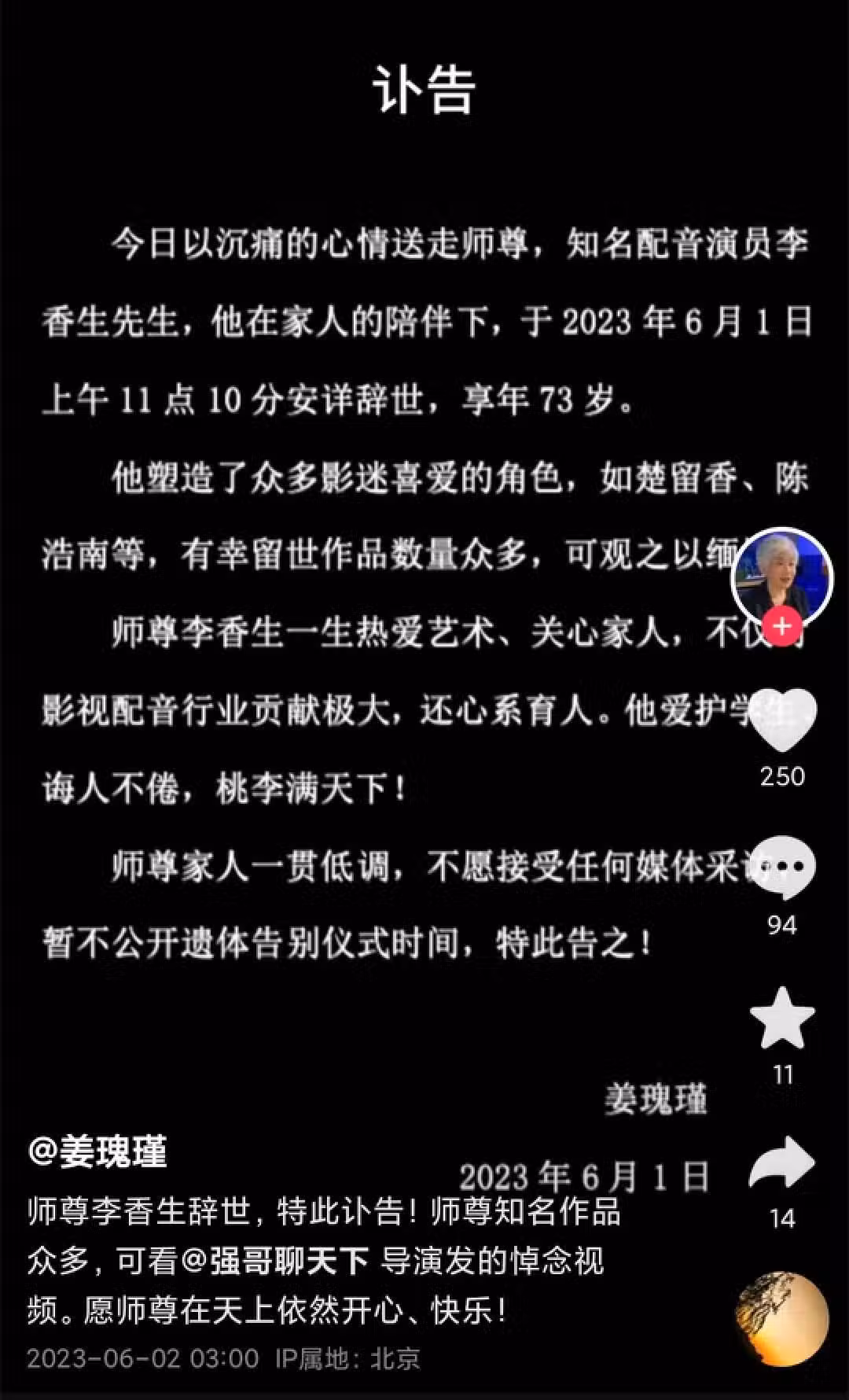849x1400 pixels.
Task: Follow the author with the red plus
Action: coord(781,627)
